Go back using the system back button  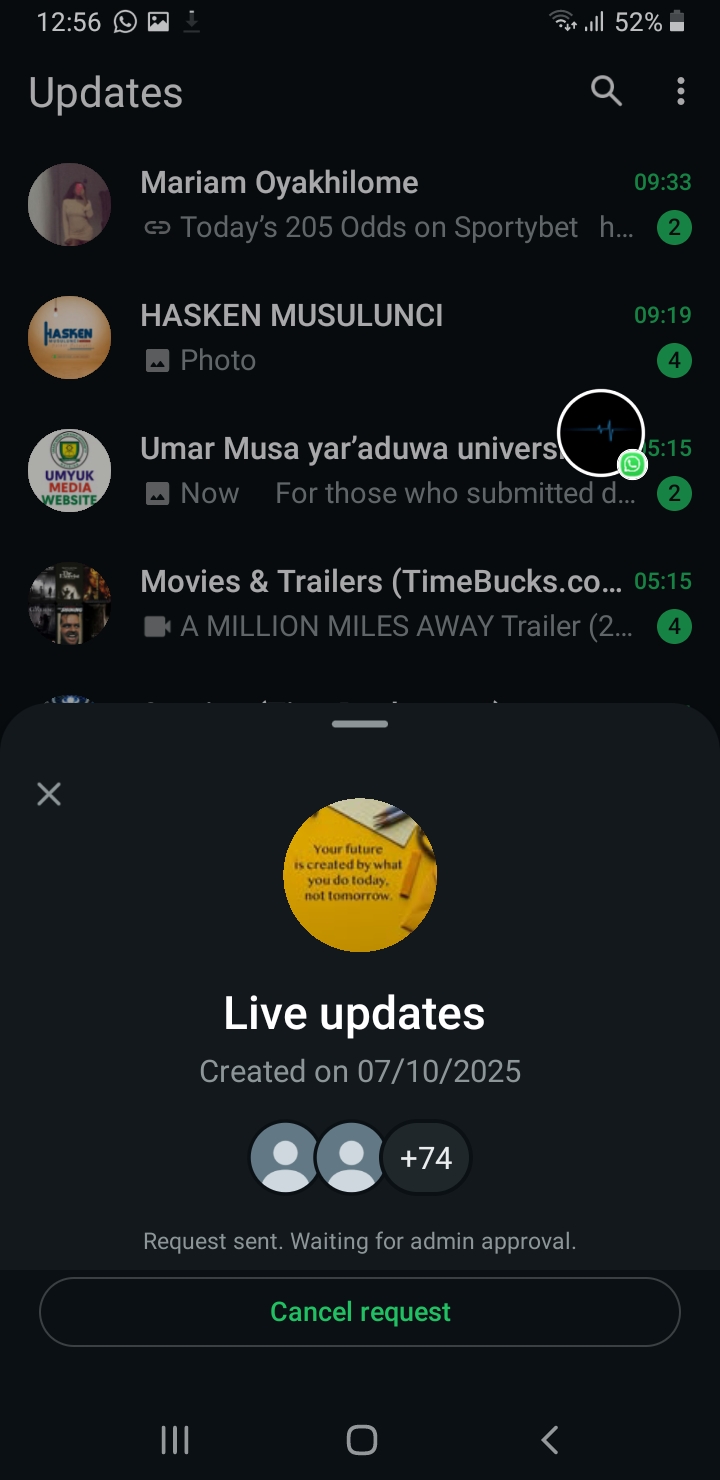(549, 1440)
